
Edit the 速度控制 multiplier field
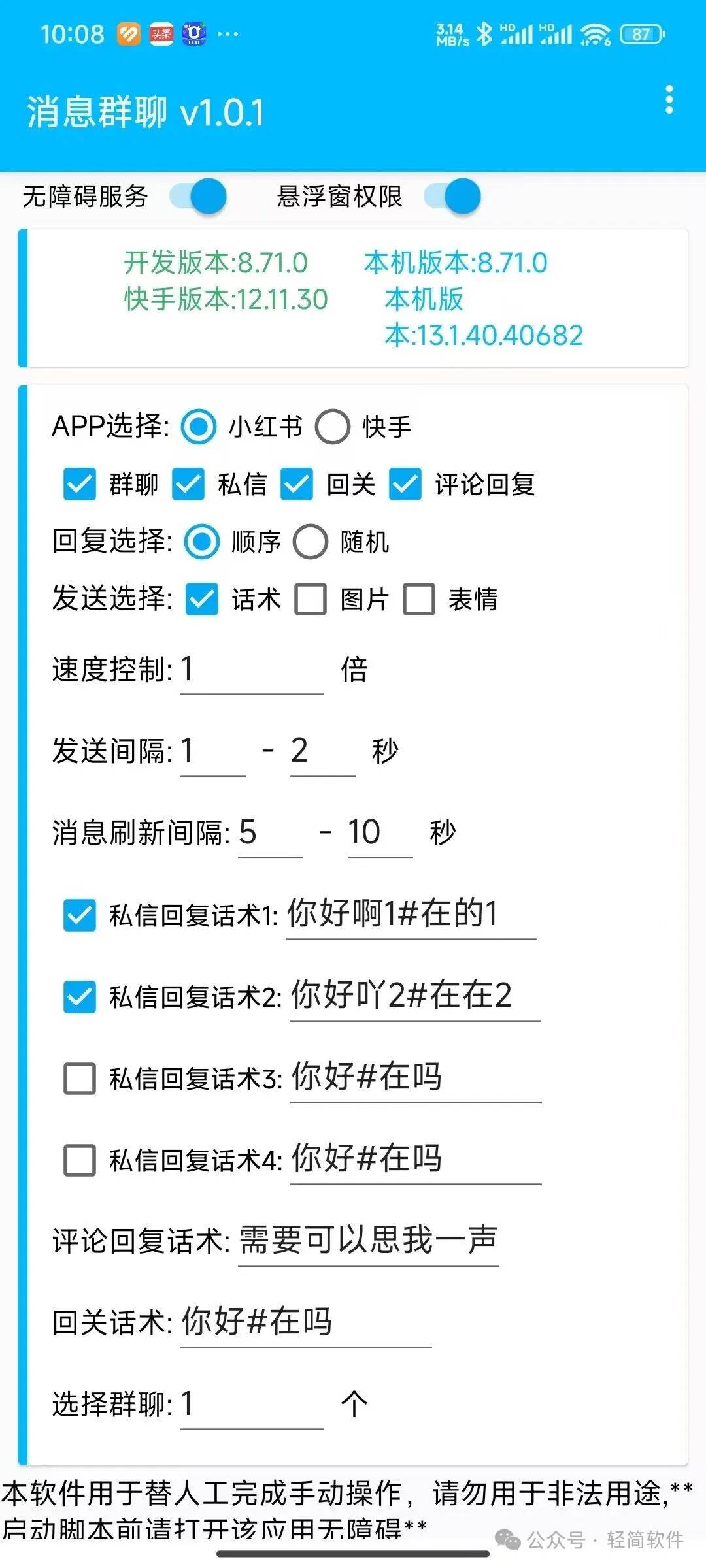(252, 670)
